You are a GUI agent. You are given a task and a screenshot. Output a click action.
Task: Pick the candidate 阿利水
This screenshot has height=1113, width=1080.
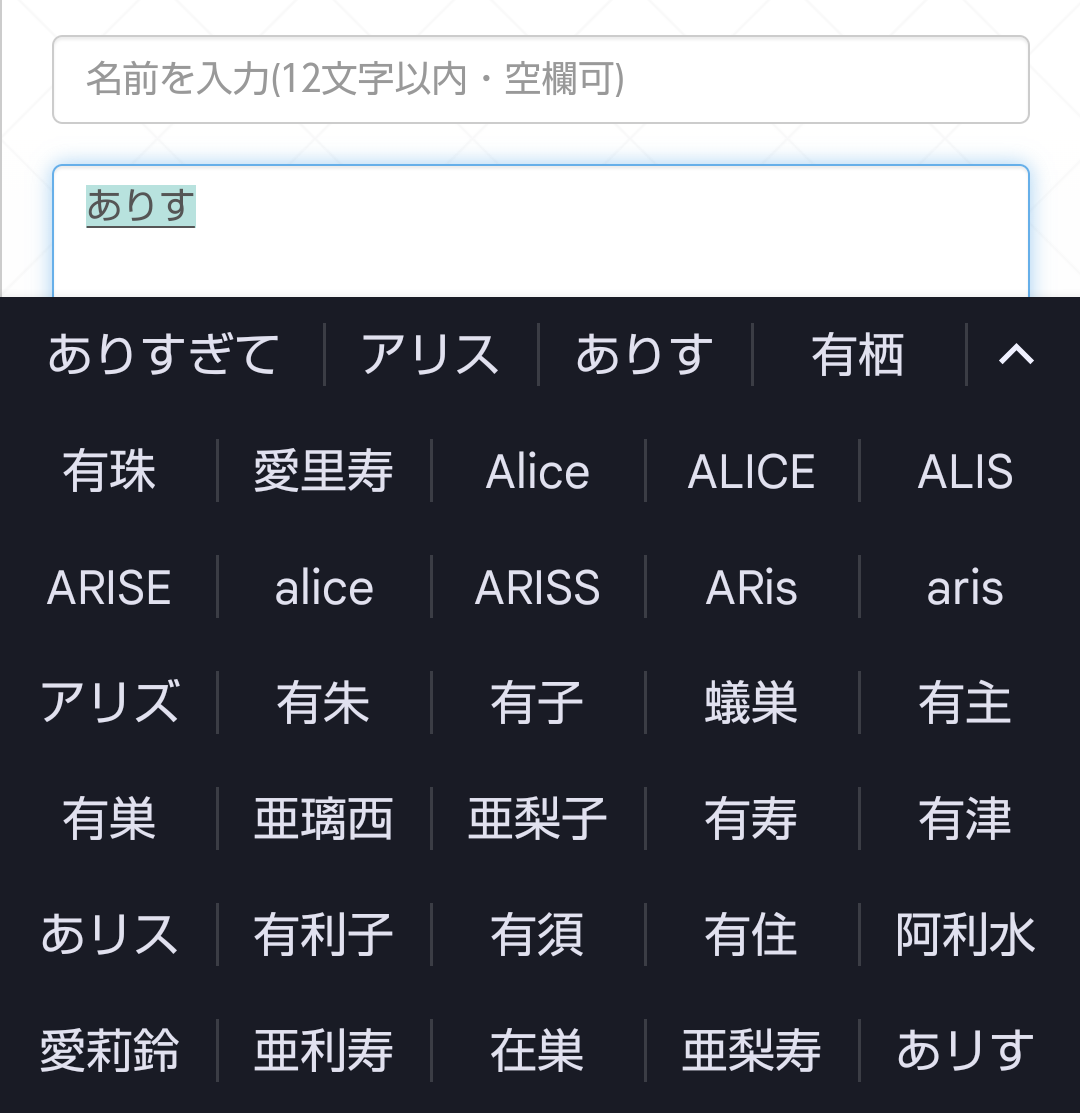pos(965,935)
